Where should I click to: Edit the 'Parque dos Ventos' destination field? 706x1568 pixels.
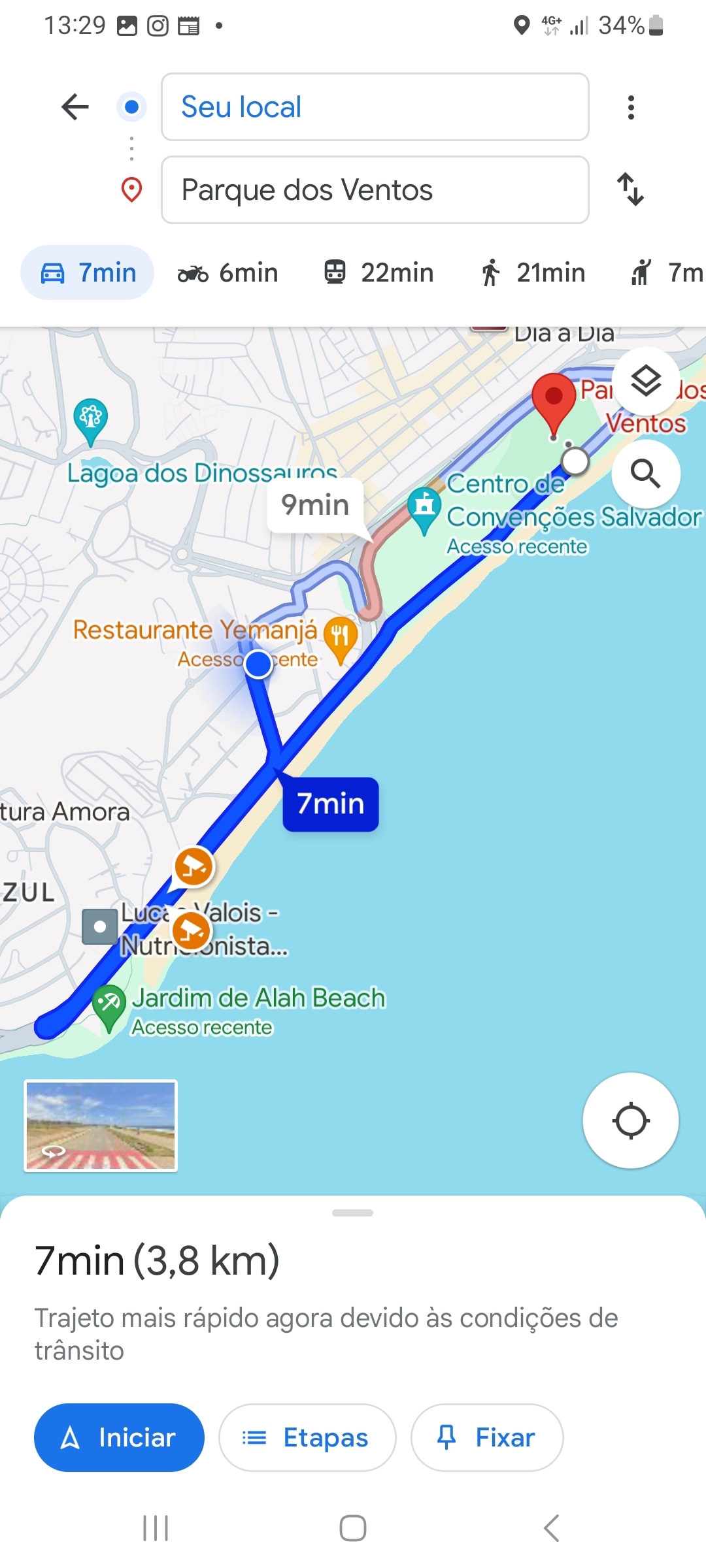[x=375, y=190]
